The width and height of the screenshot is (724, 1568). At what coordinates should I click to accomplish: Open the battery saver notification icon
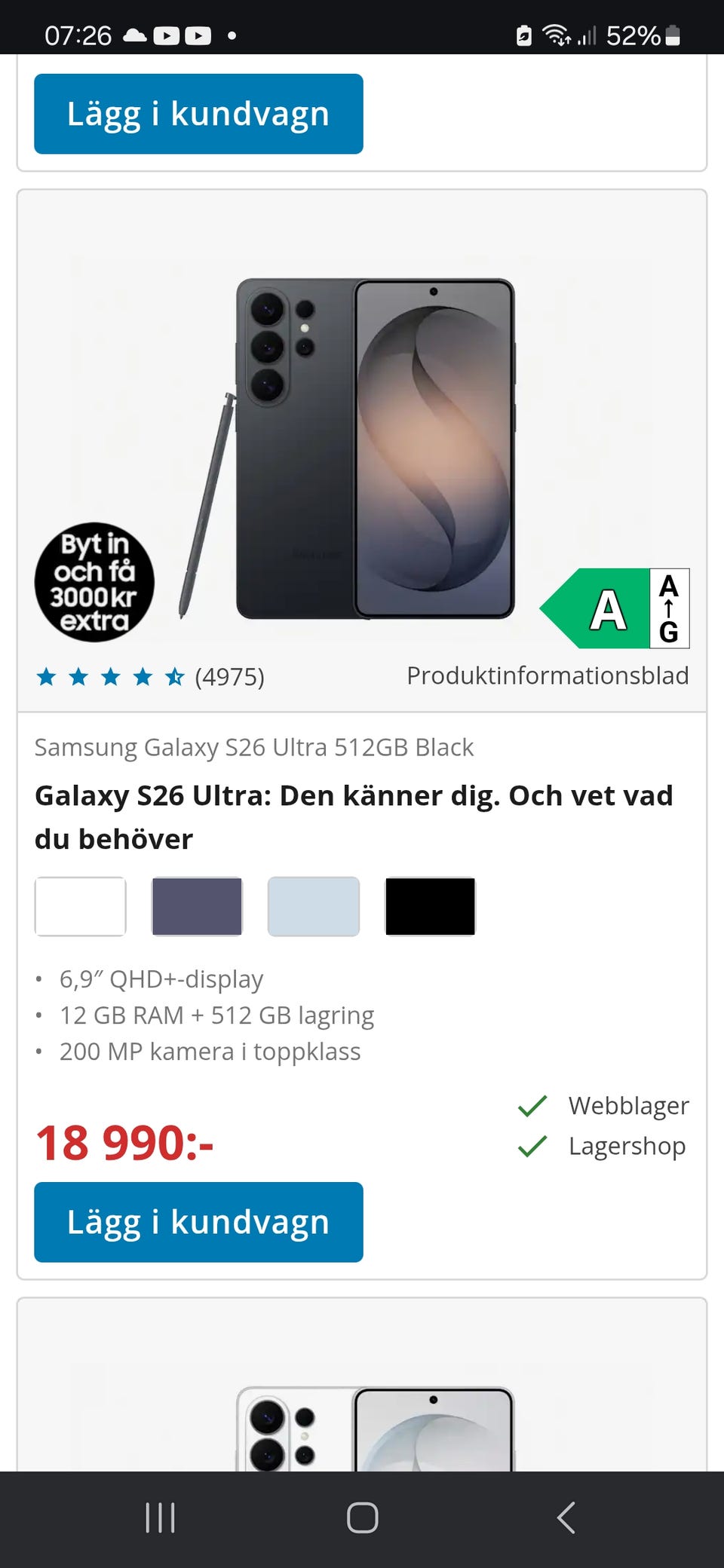[x=524, y=35]
